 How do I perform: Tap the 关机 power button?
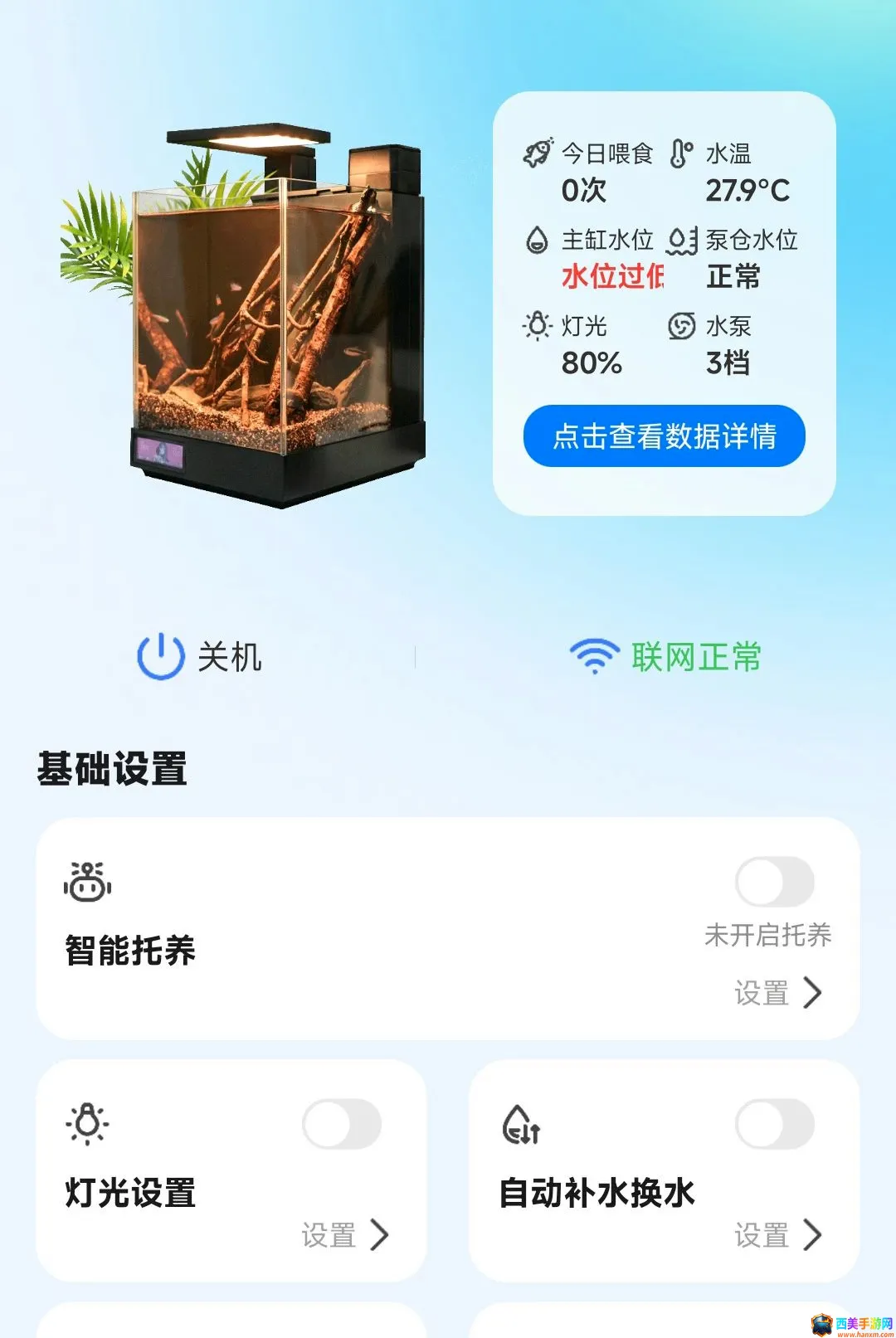[200, 657]
